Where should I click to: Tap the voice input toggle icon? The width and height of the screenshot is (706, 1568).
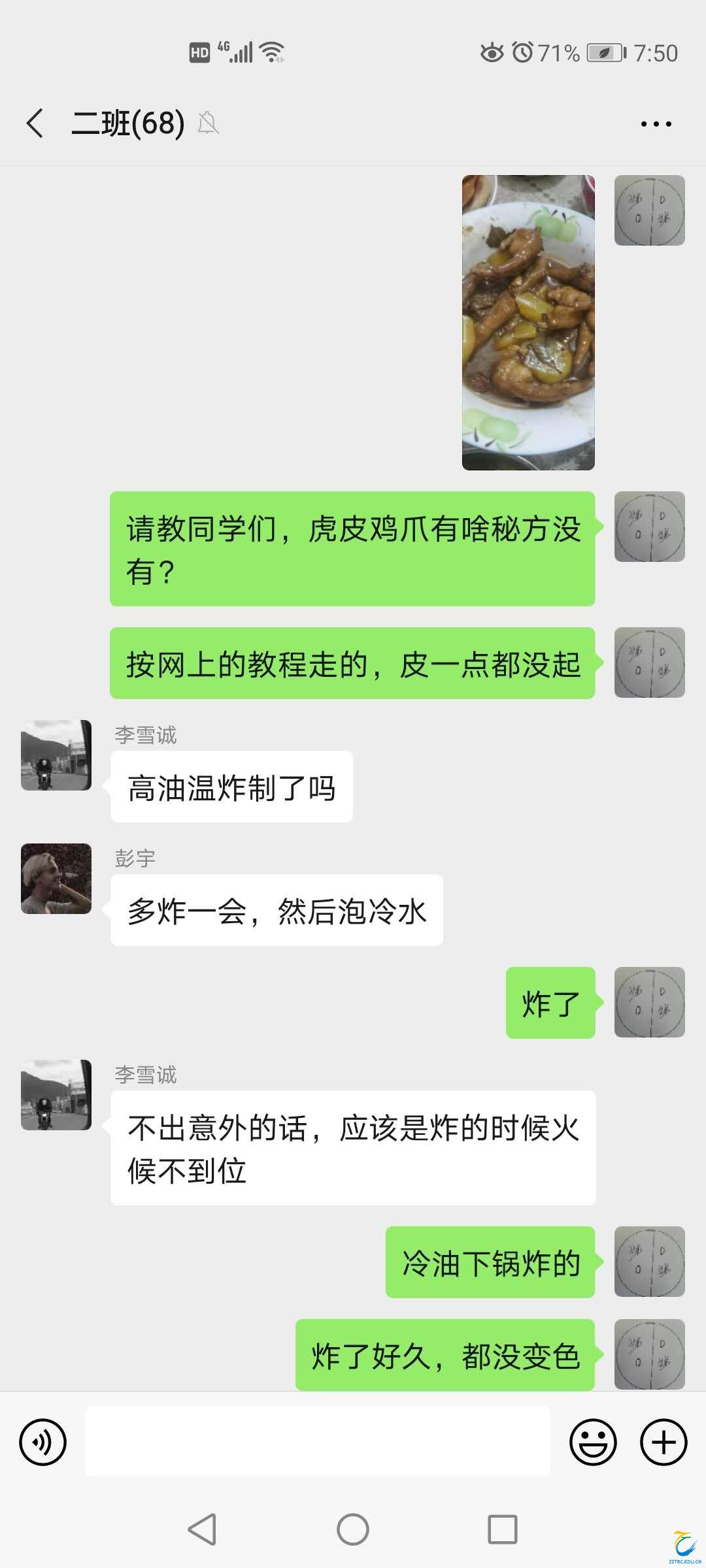click(x=43, y=1442)
